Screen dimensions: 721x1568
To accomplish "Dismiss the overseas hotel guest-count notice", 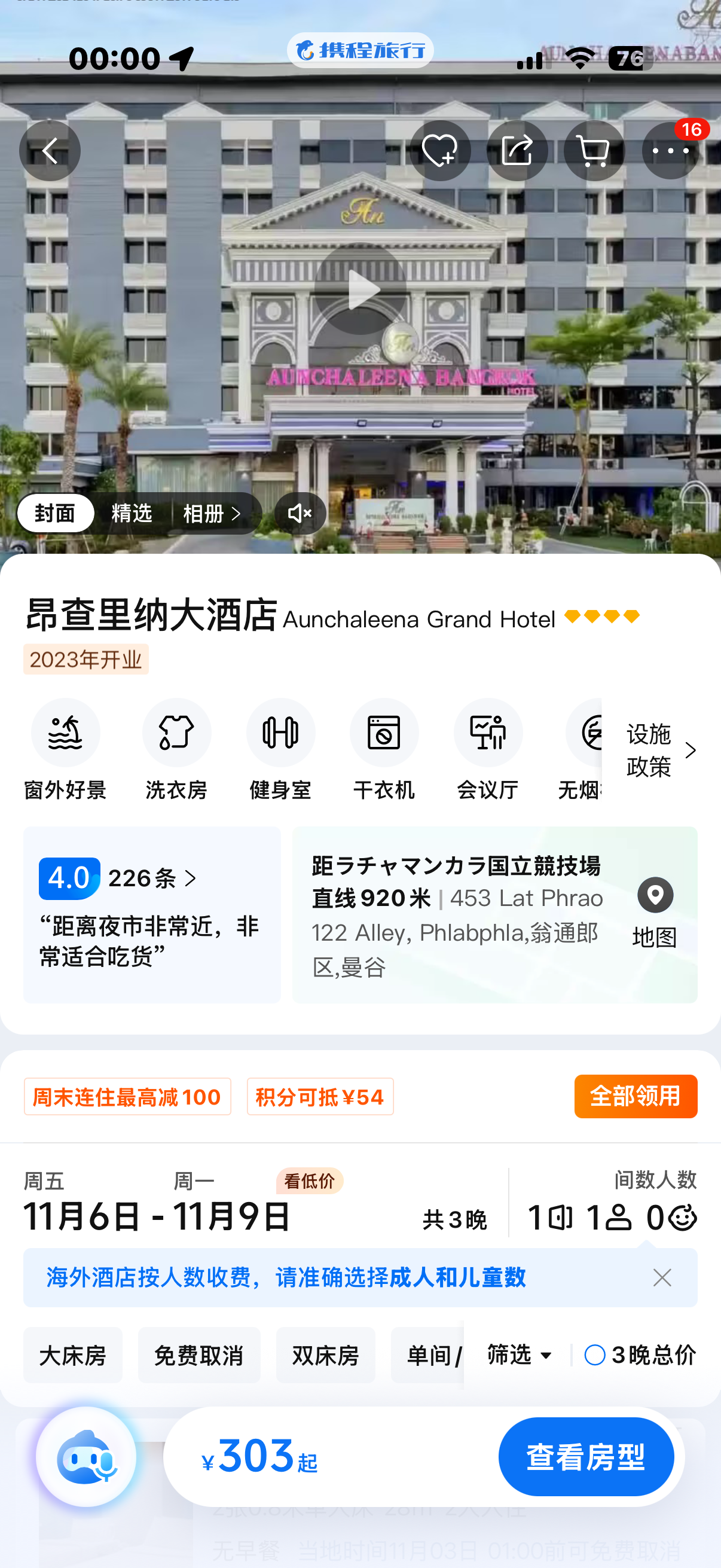I will click(662, 1277).
